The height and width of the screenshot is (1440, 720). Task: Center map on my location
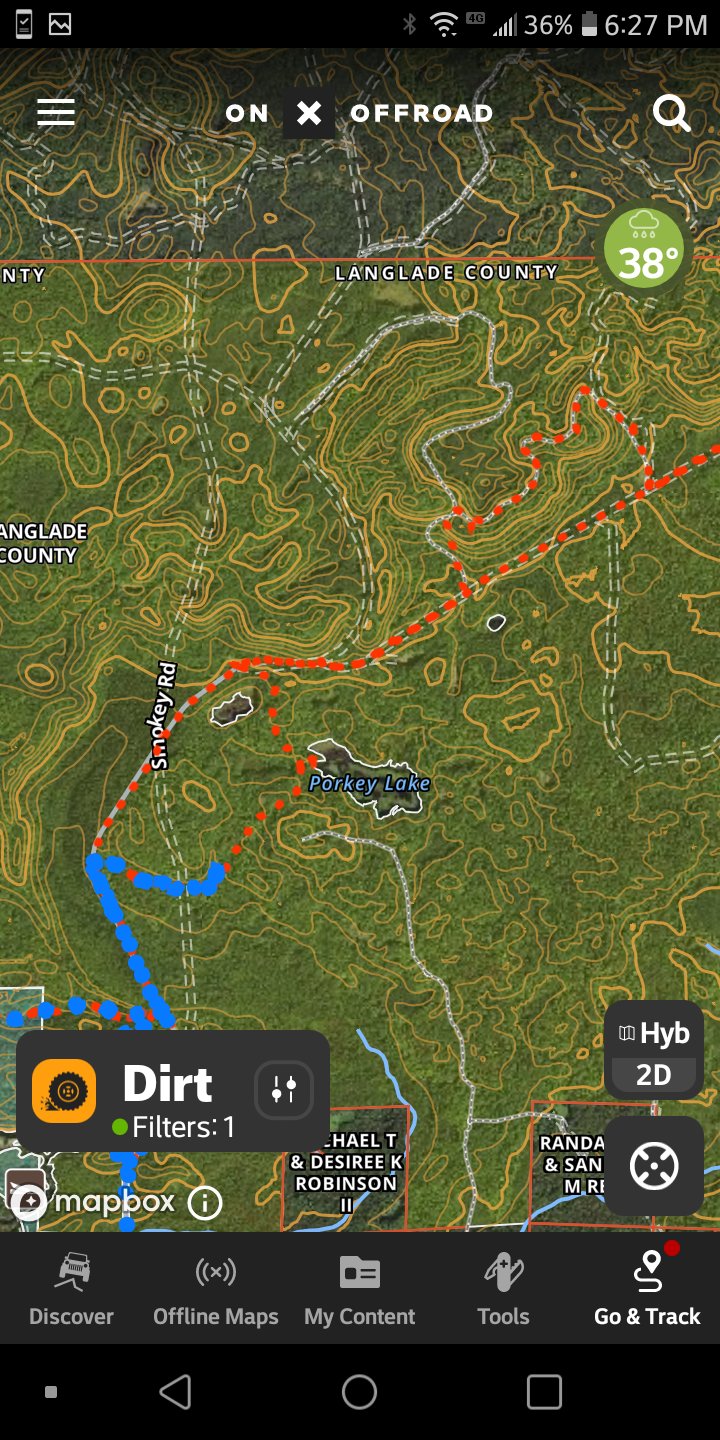coord(654,1166)
